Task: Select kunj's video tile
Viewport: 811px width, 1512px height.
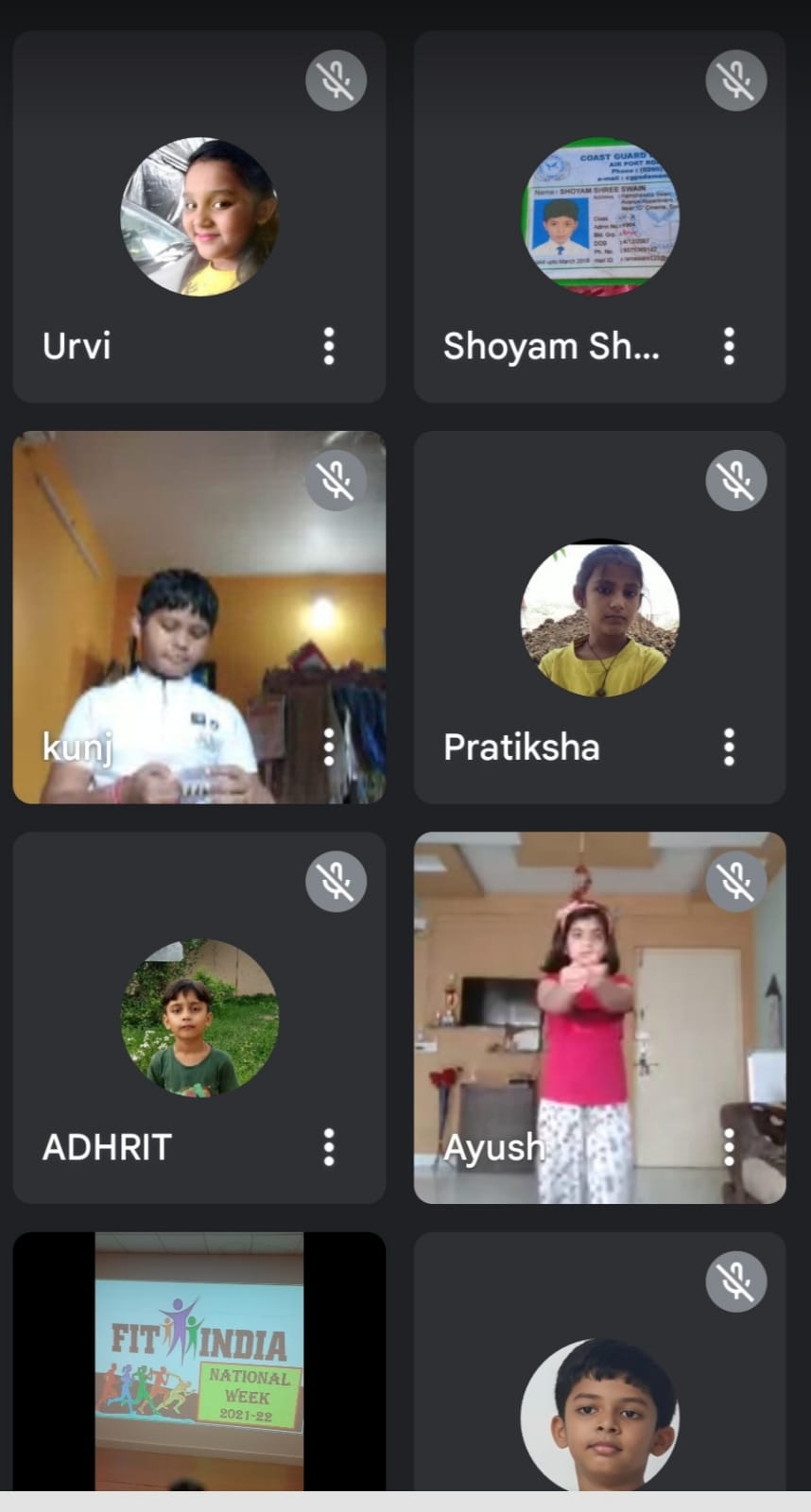Action: point(198,617)
